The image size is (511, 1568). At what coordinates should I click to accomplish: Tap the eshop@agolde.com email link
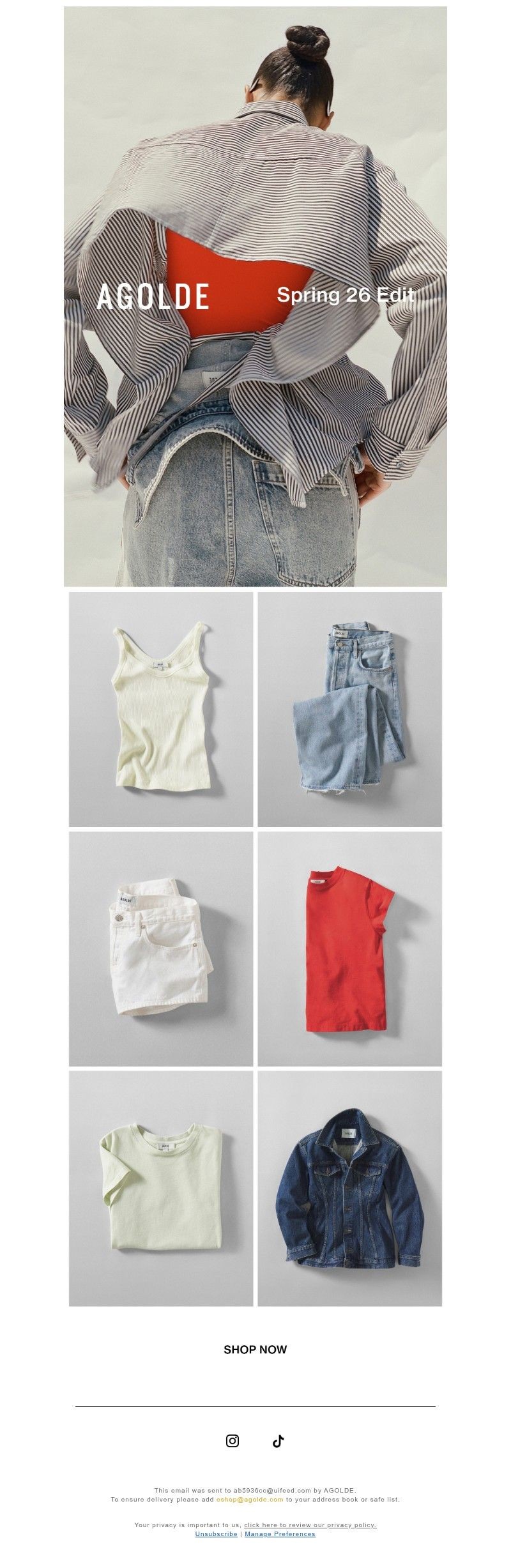(x=250, y=1499)
